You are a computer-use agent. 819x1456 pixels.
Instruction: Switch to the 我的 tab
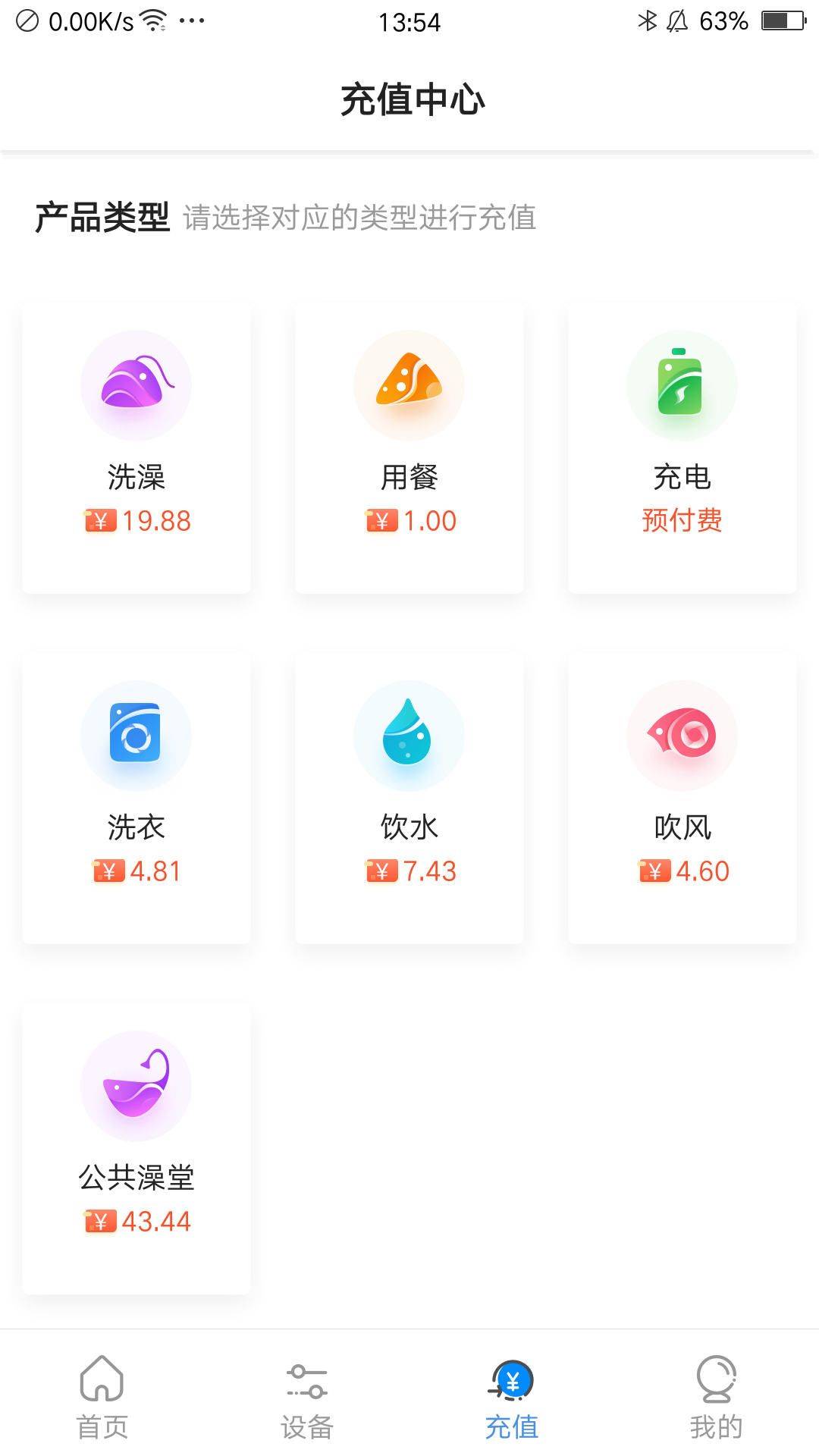717,1397
